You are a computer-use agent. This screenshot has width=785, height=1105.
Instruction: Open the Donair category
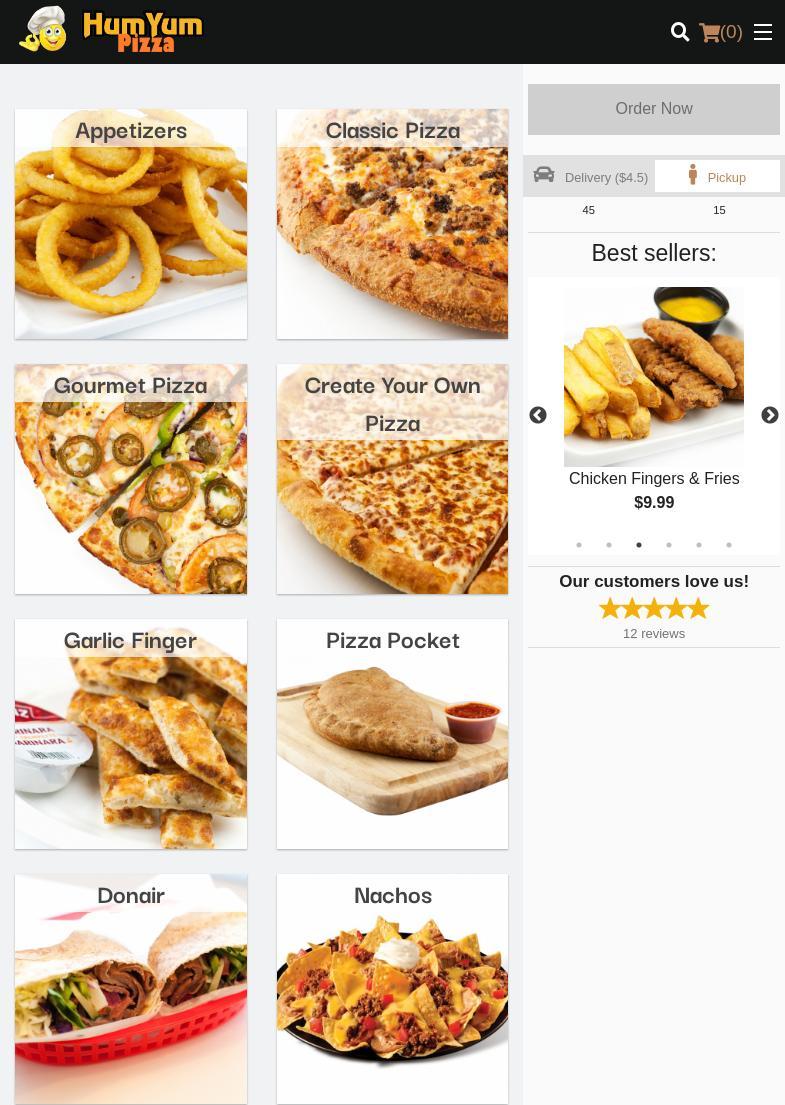tap(131, 989)
